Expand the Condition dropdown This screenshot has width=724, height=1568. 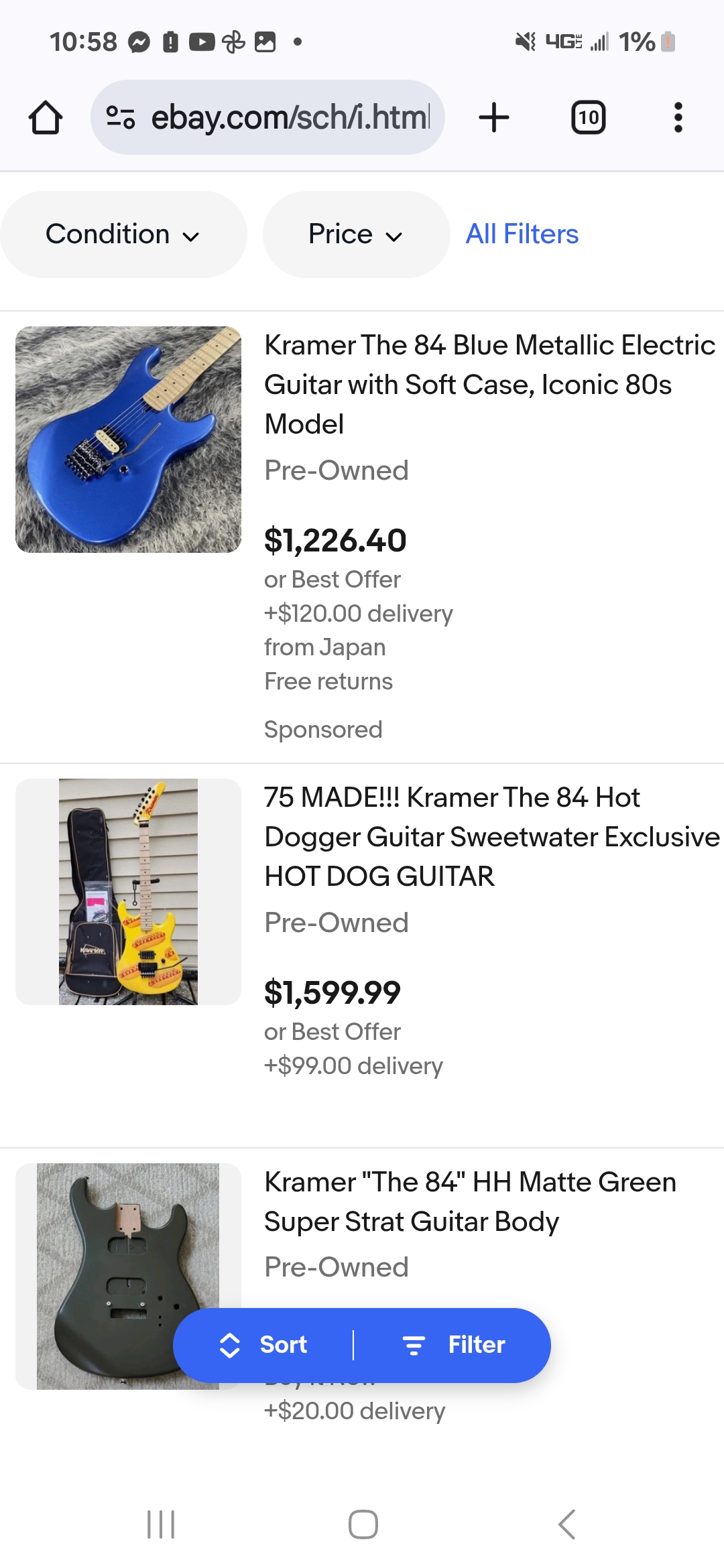coord(123,235)
